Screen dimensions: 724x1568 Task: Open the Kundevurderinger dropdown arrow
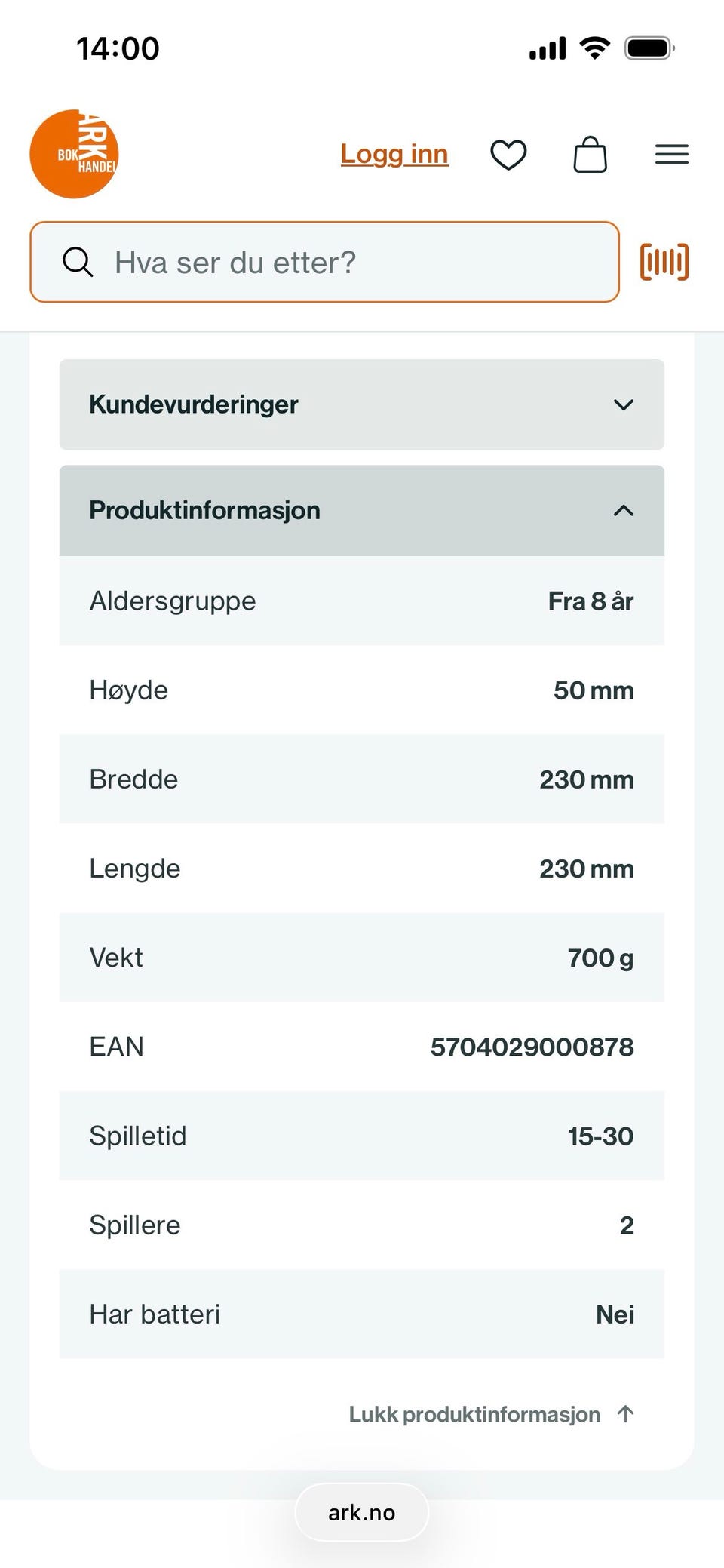click(623, 404)
